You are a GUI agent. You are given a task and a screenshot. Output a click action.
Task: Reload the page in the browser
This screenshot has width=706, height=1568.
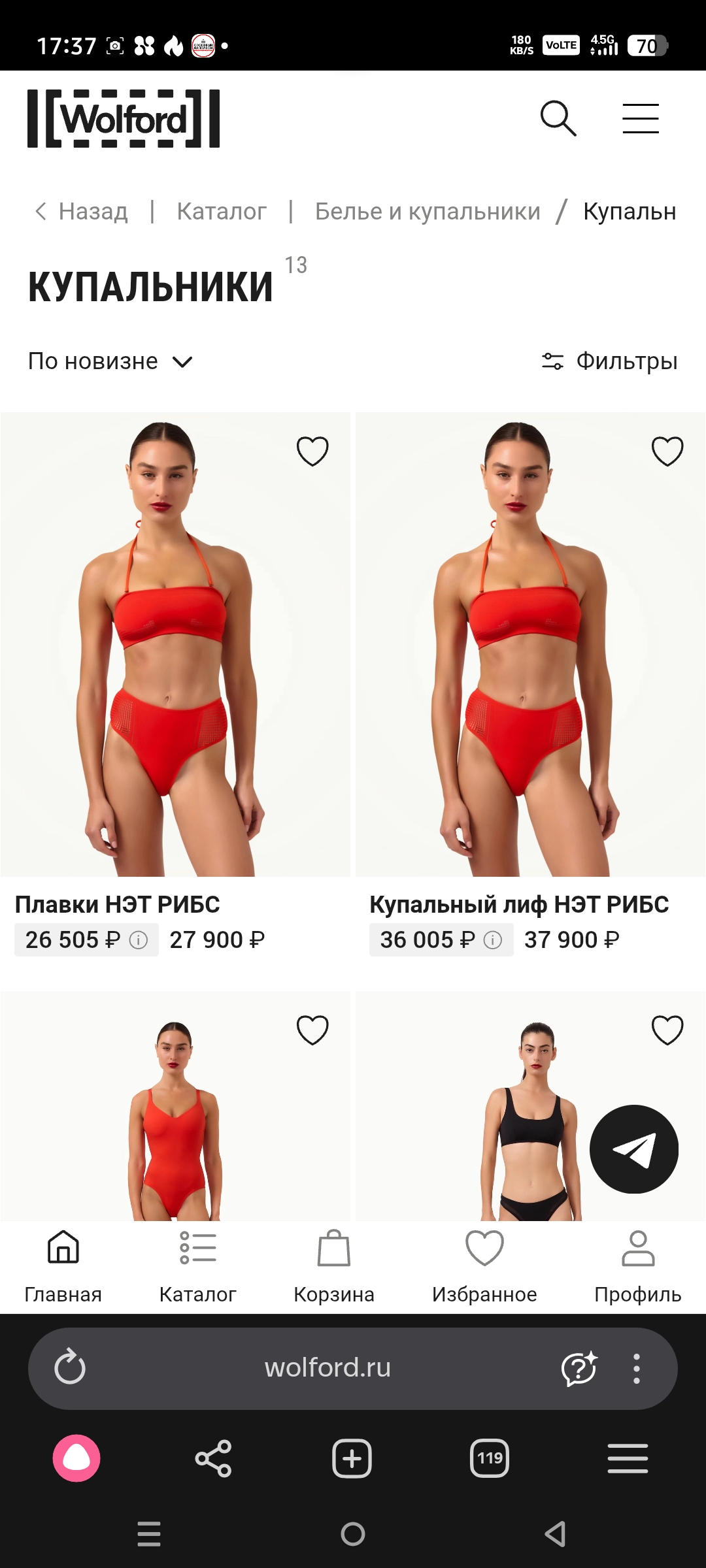(x=70, y=1367)
